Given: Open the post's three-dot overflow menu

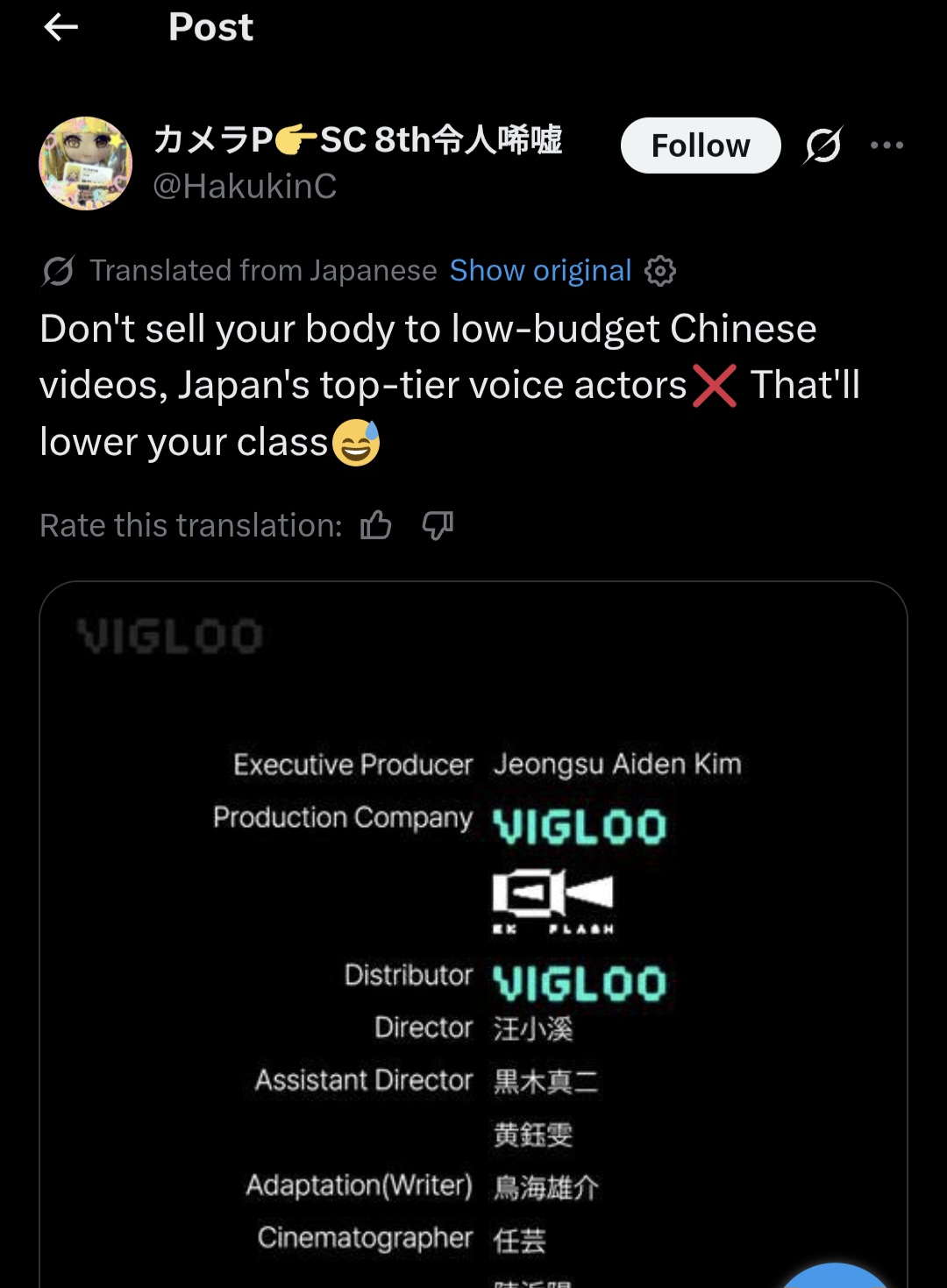Looking at the screenshot, I should tap(886, 146).
